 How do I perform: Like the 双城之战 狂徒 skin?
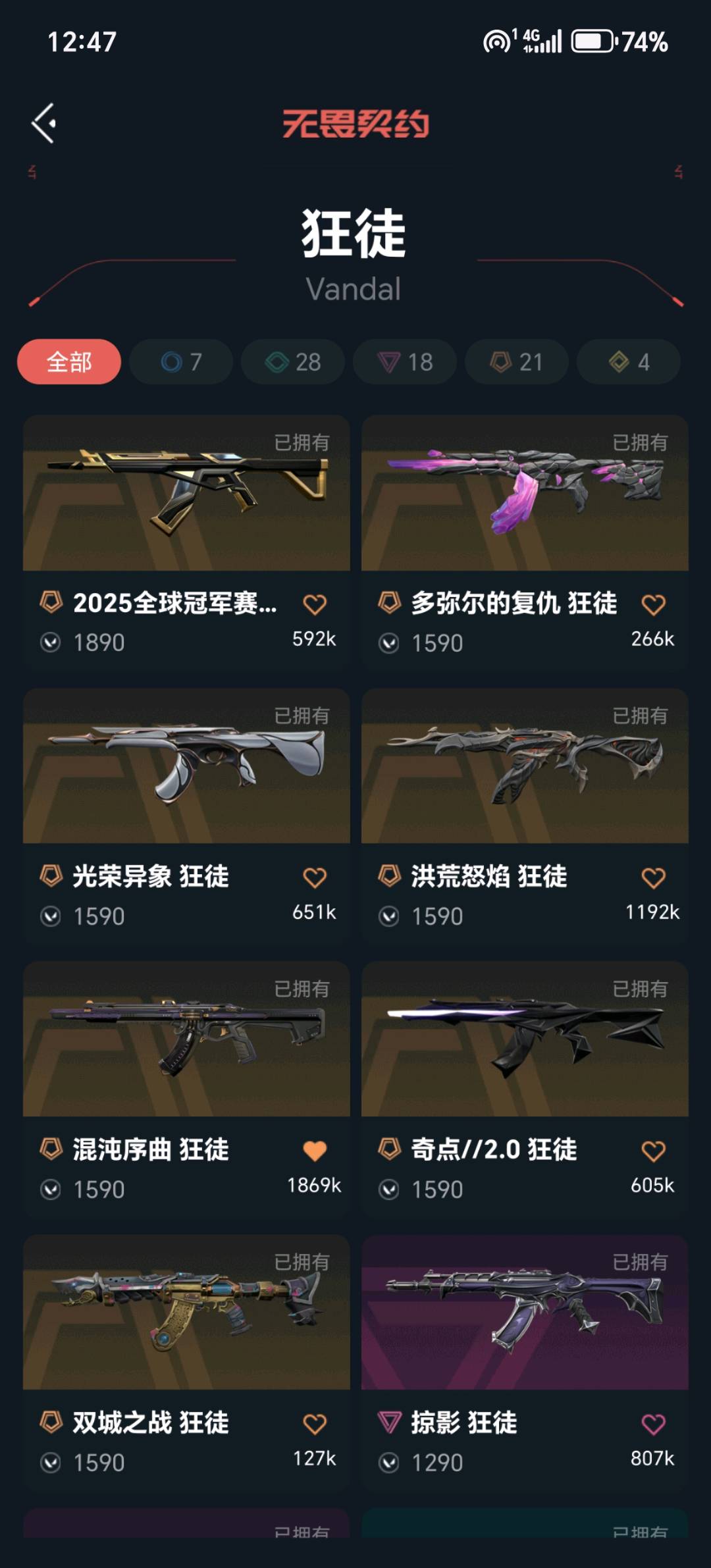point(315,1424)
